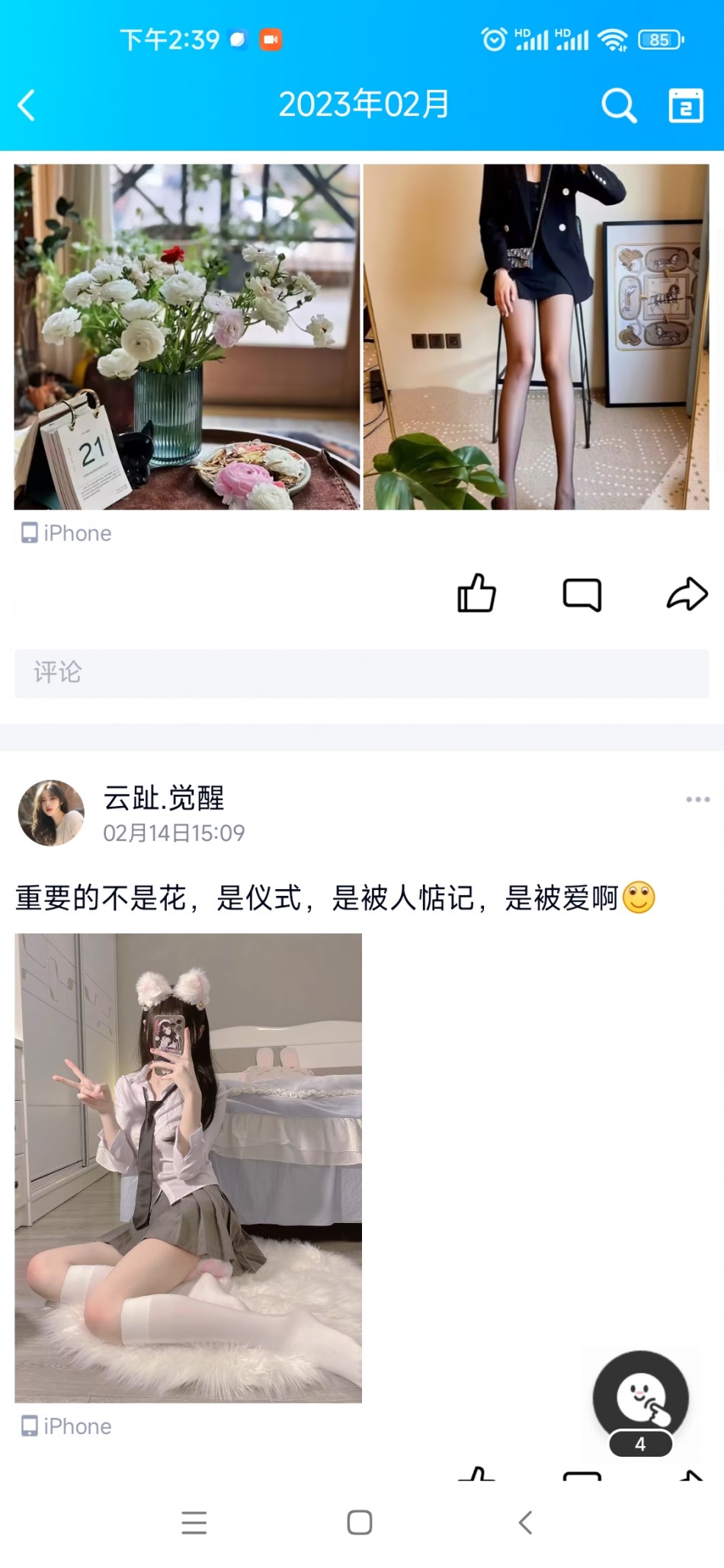Image resolution: width=724 pixels, height=1568 pixels.
Task: Go to the system home screen
Action: [360, 1522]
